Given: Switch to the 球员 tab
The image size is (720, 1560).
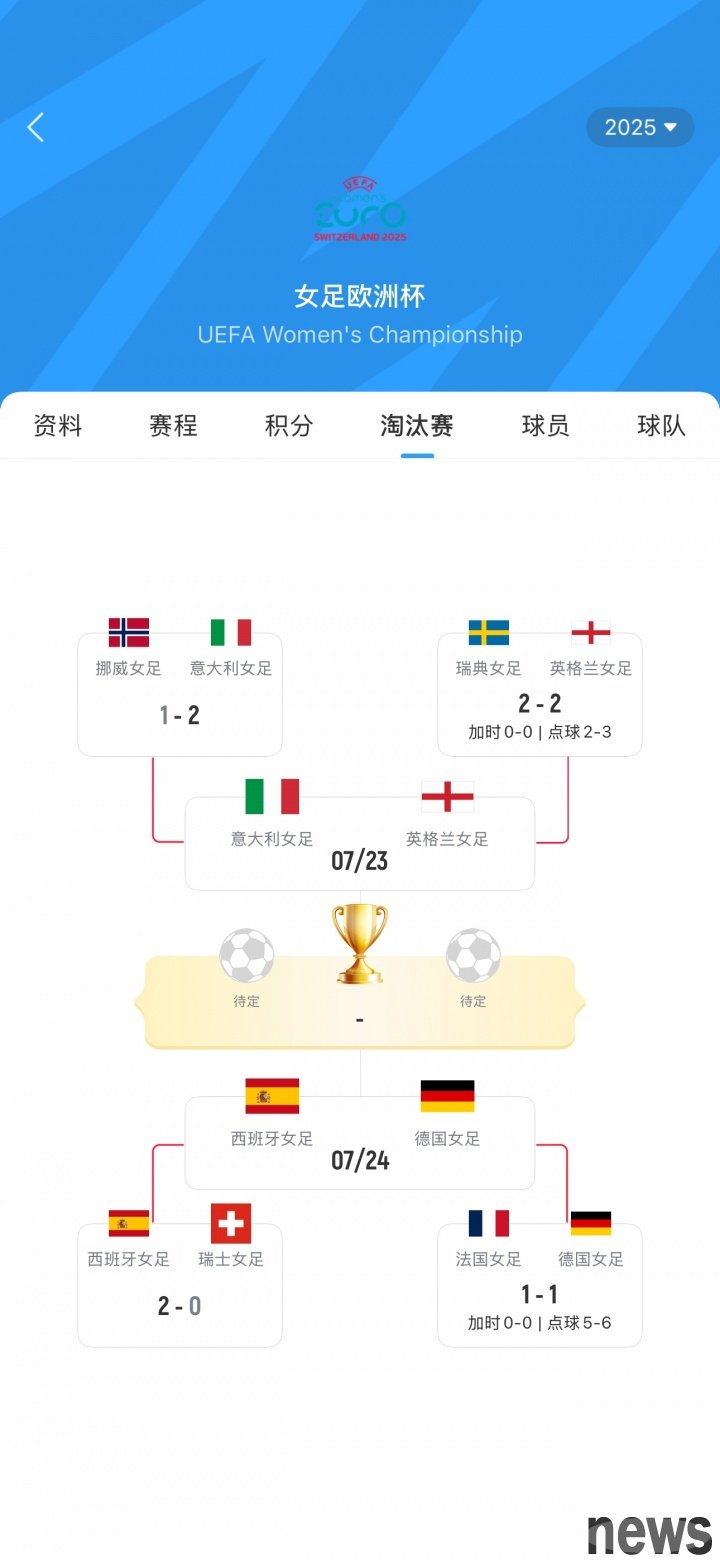Looking at the screenshot, I should (x=546, y=426).
